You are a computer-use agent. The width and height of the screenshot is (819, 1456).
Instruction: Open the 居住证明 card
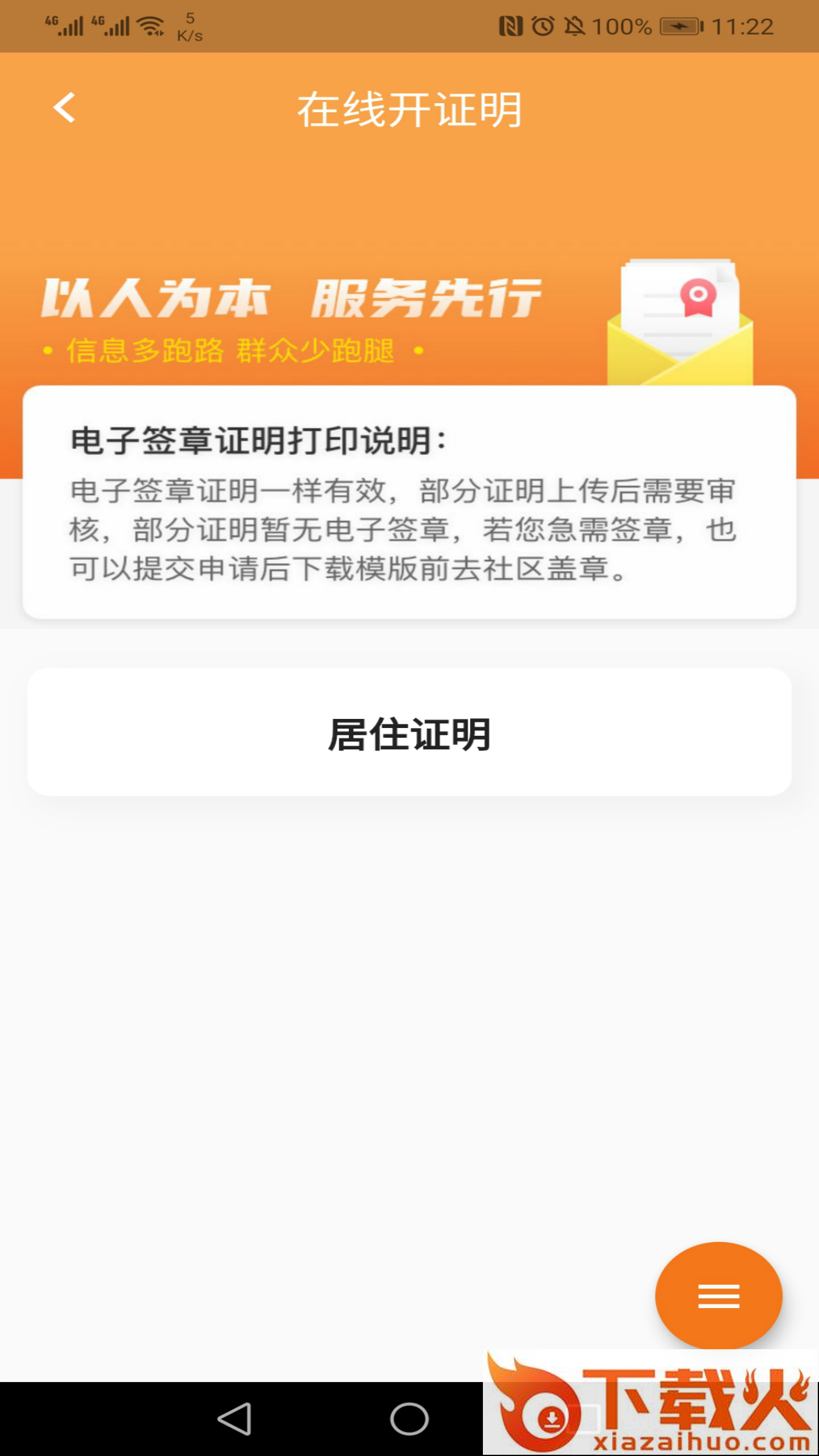[x=409, y=732]
